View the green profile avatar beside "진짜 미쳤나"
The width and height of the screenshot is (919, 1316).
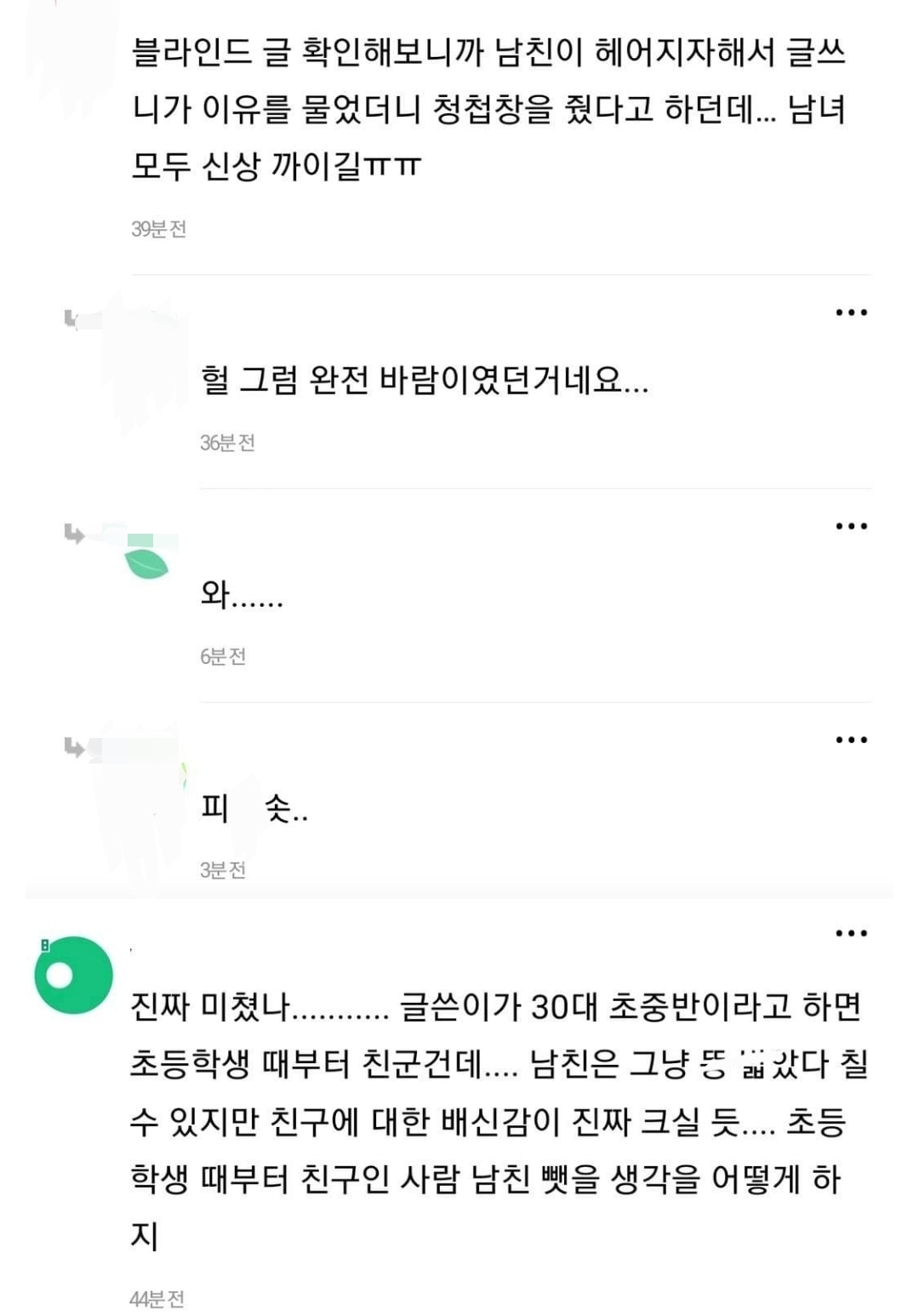(74, 975)
